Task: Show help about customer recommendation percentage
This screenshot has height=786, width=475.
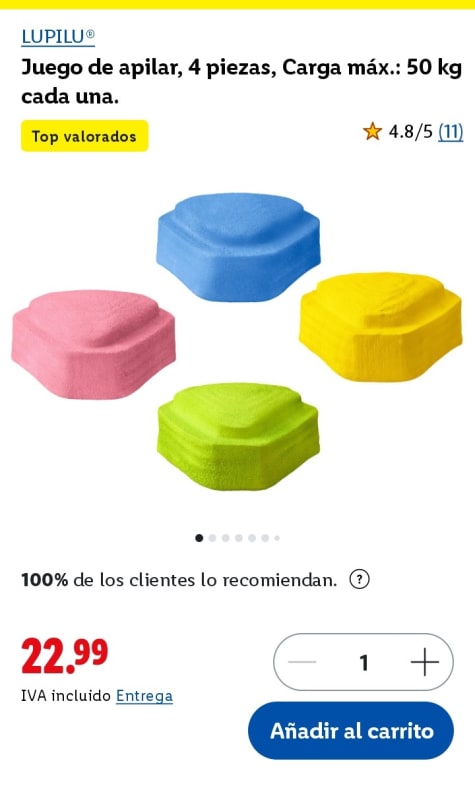Action: click(359, 579)
